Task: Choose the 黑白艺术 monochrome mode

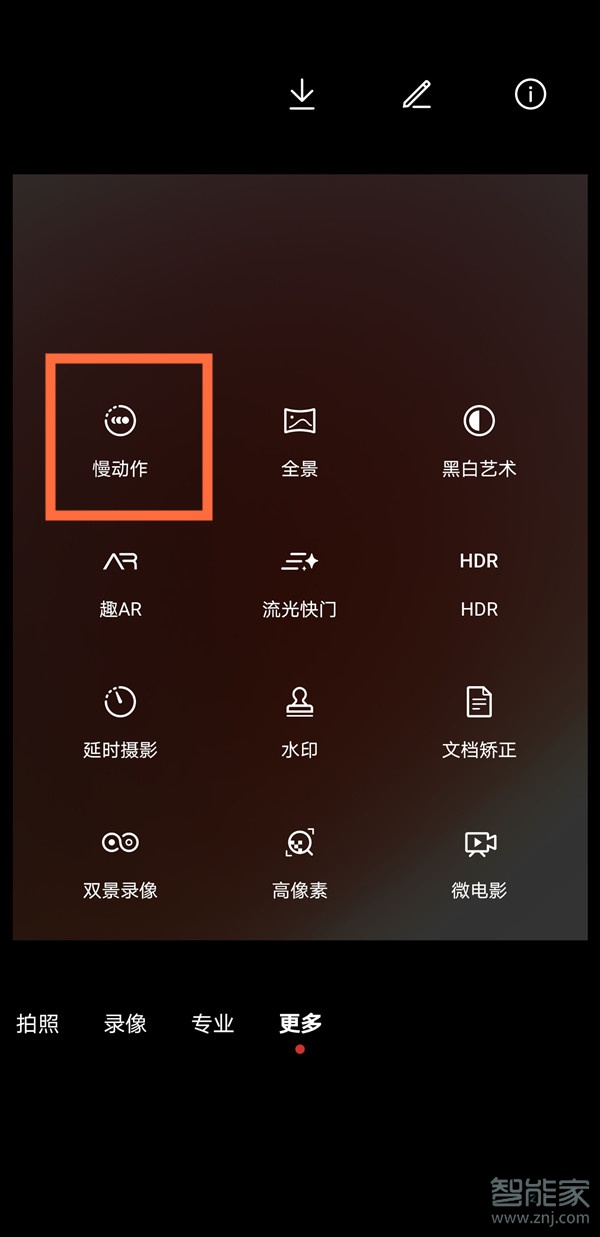Action: [x=479, y=439]
